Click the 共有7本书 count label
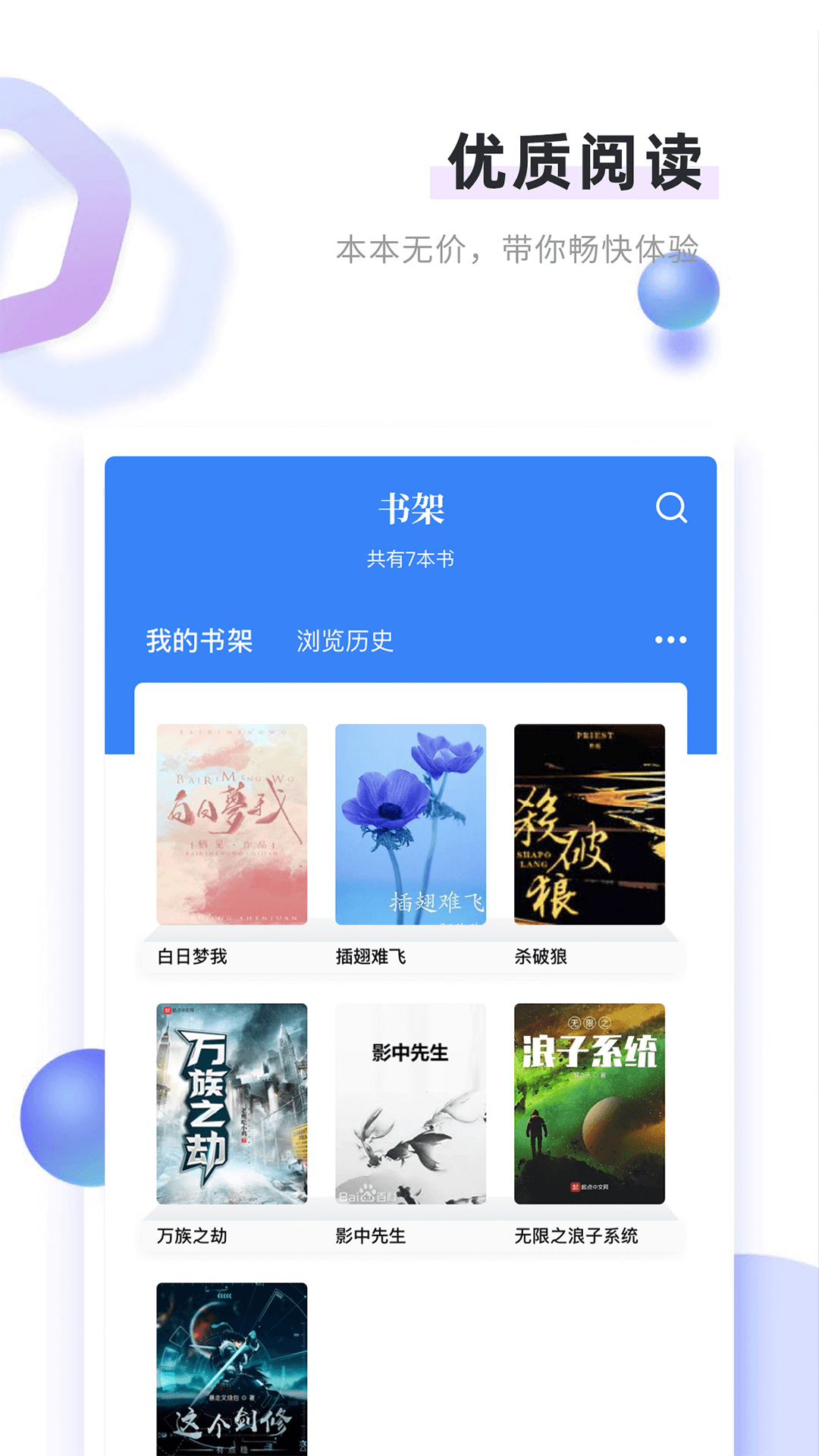Image resolution: width=819 pixels, height=1456 pixels. [409, 559]
